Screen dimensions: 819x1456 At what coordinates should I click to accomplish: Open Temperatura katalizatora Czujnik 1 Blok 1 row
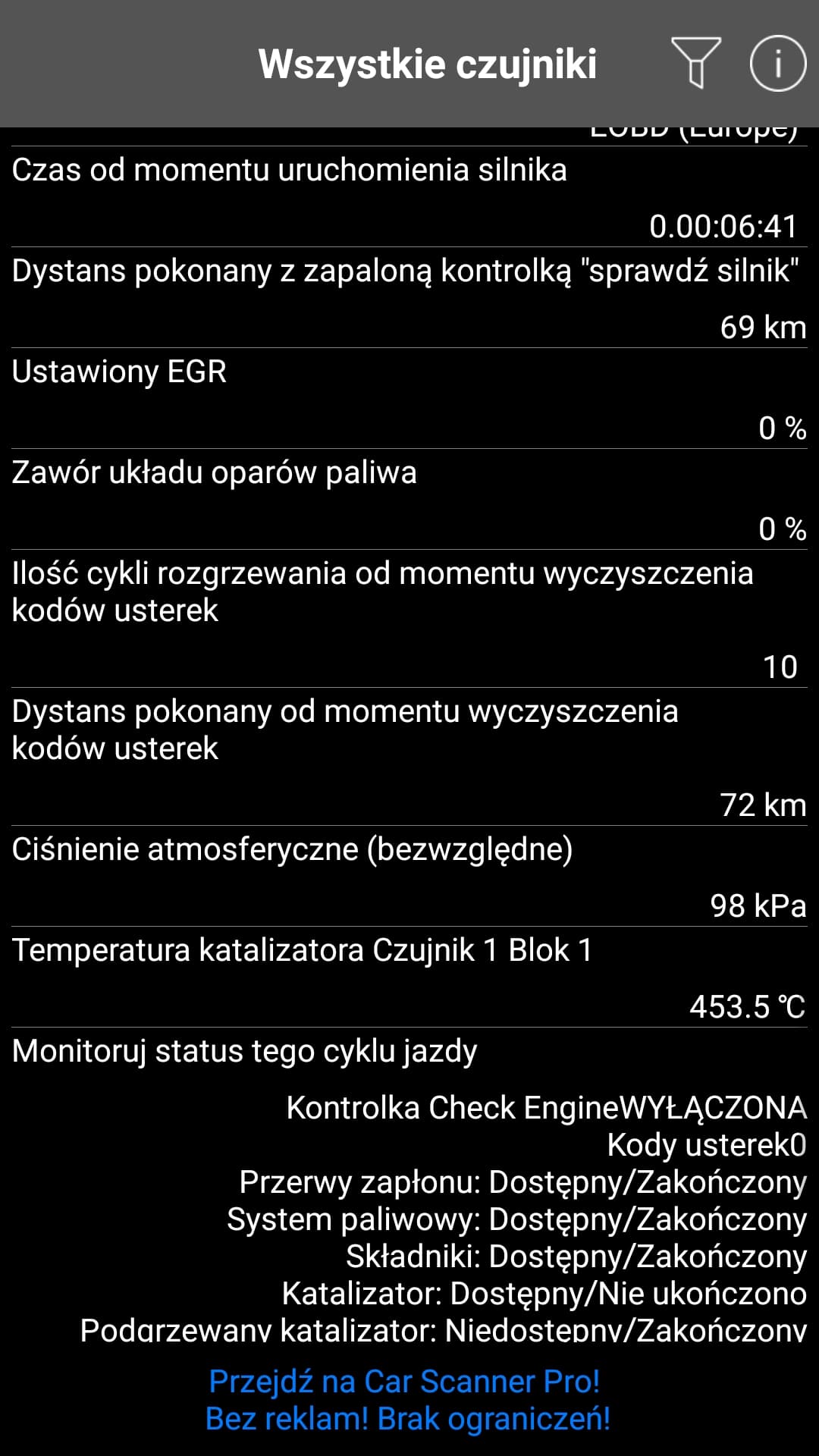click(x=409, y=977)
